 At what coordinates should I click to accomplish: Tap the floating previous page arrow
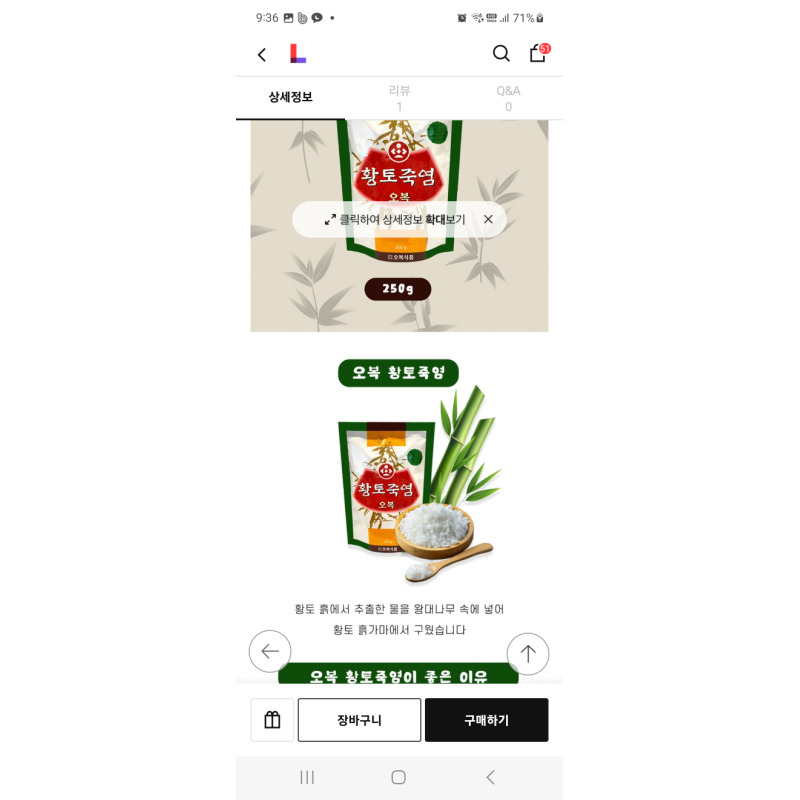(x=270, y=652)
